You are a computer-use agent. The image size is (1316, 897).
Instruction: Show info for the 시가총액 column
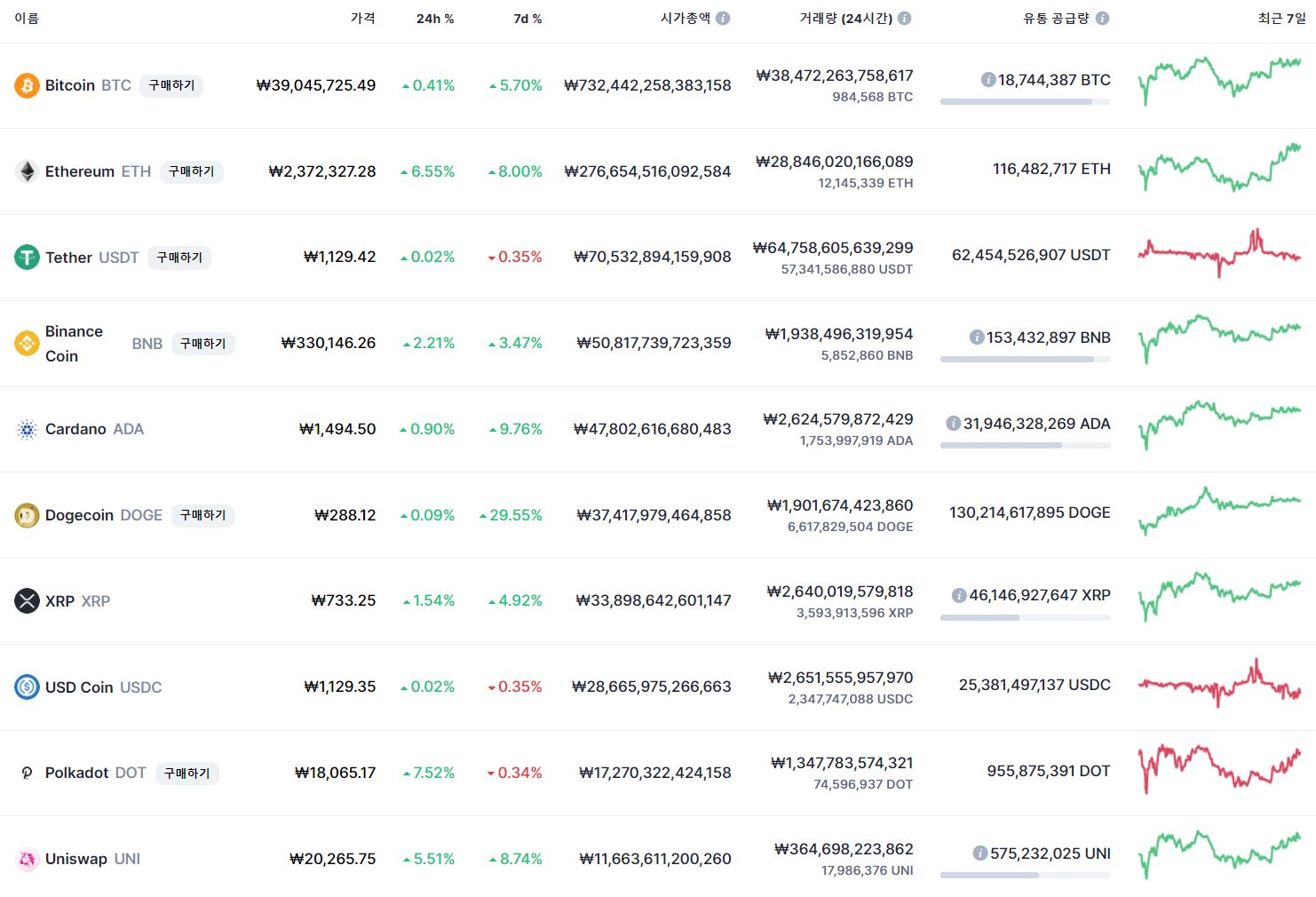click(x=723, y=18)
